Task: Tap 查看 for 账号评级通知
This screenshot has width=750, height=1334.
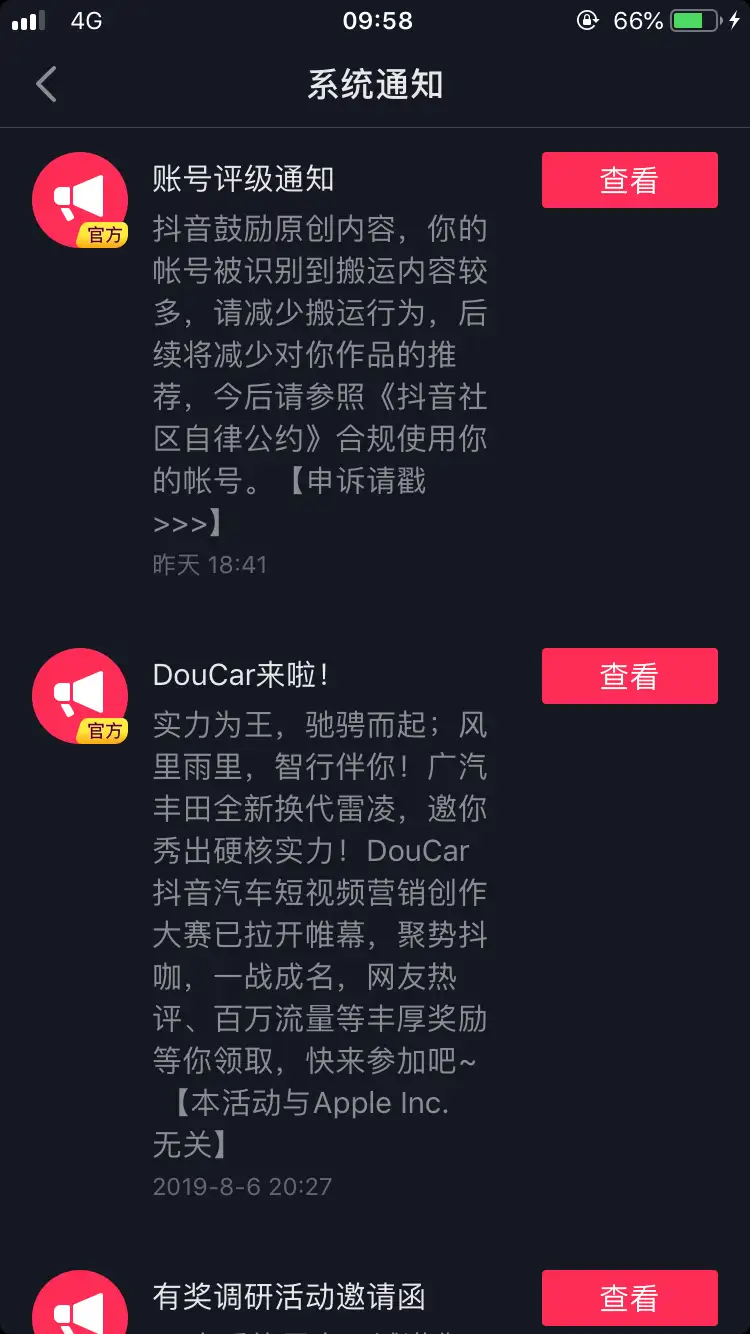Action: [x=629, y=180]
